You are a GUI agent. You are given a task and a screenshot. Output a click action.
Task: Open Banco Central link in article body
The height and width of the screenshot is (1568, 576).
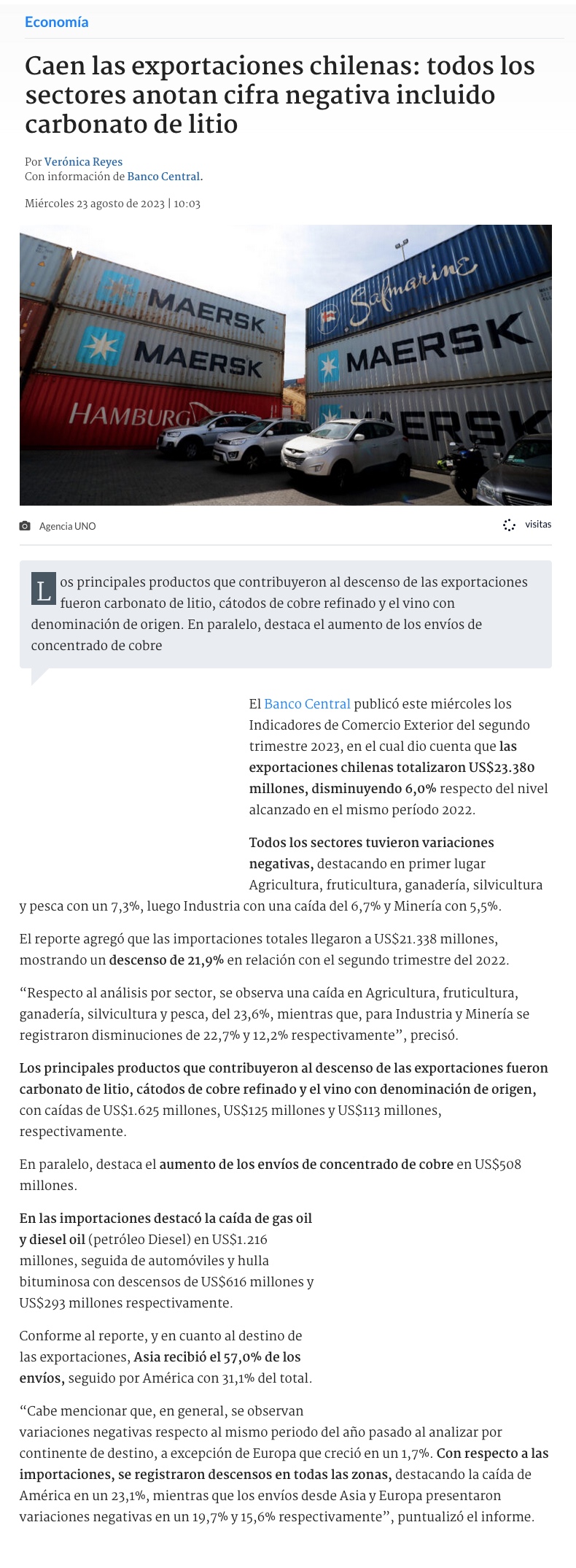point(307,704)
